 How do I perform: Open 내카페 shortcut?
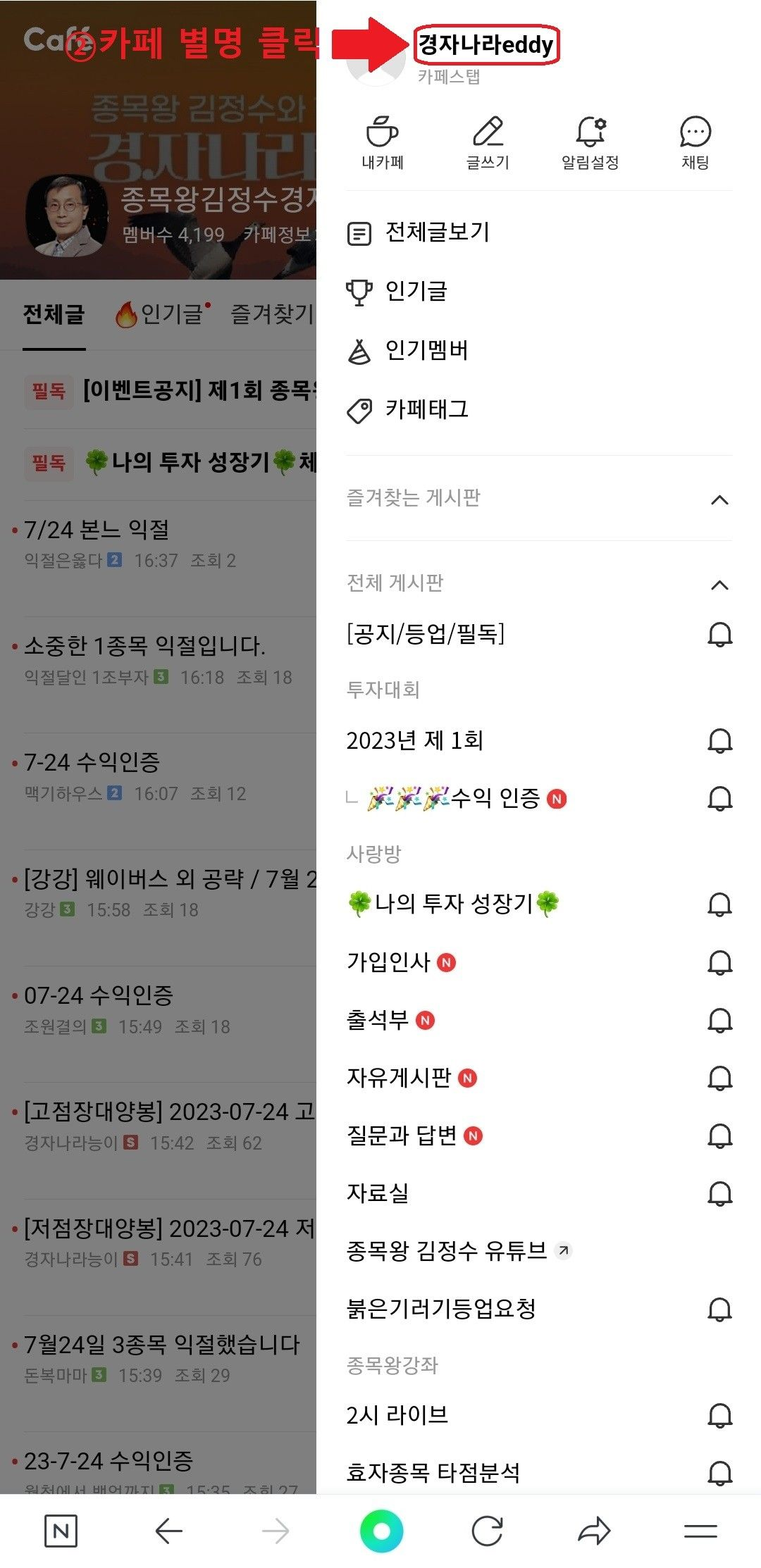pos(382,143)
